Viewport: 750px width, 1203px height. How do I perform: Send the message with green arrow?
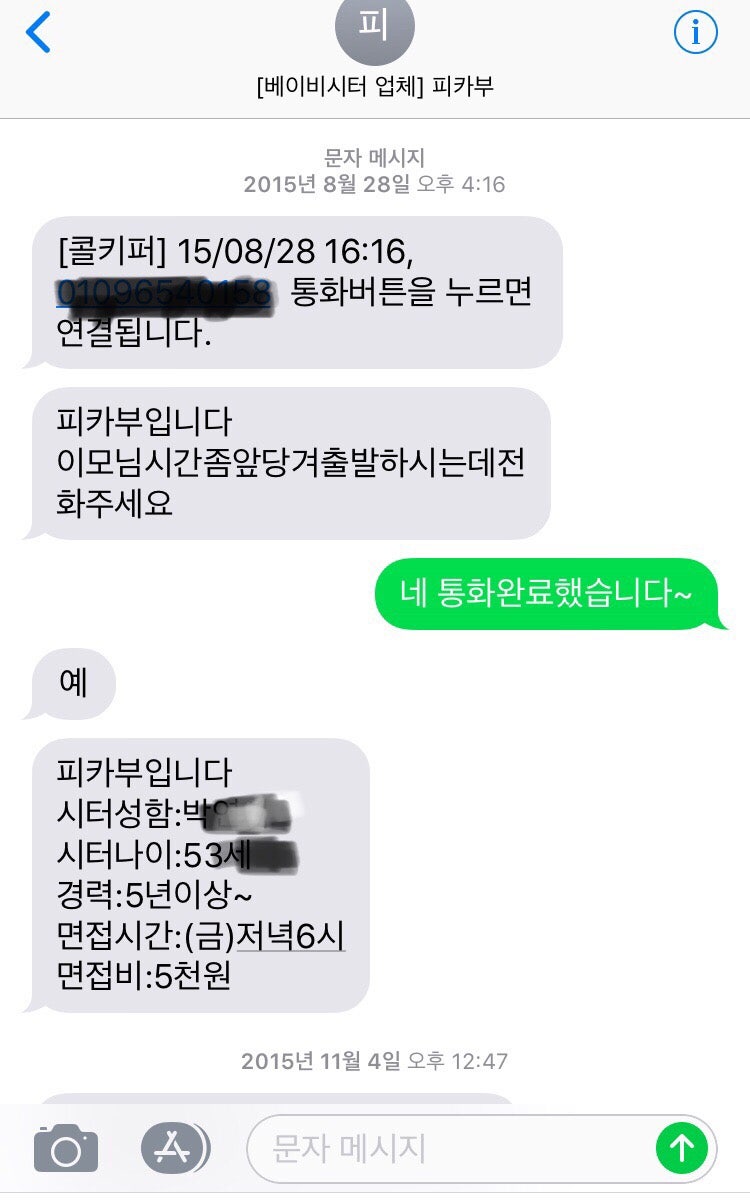(681, 1148)
